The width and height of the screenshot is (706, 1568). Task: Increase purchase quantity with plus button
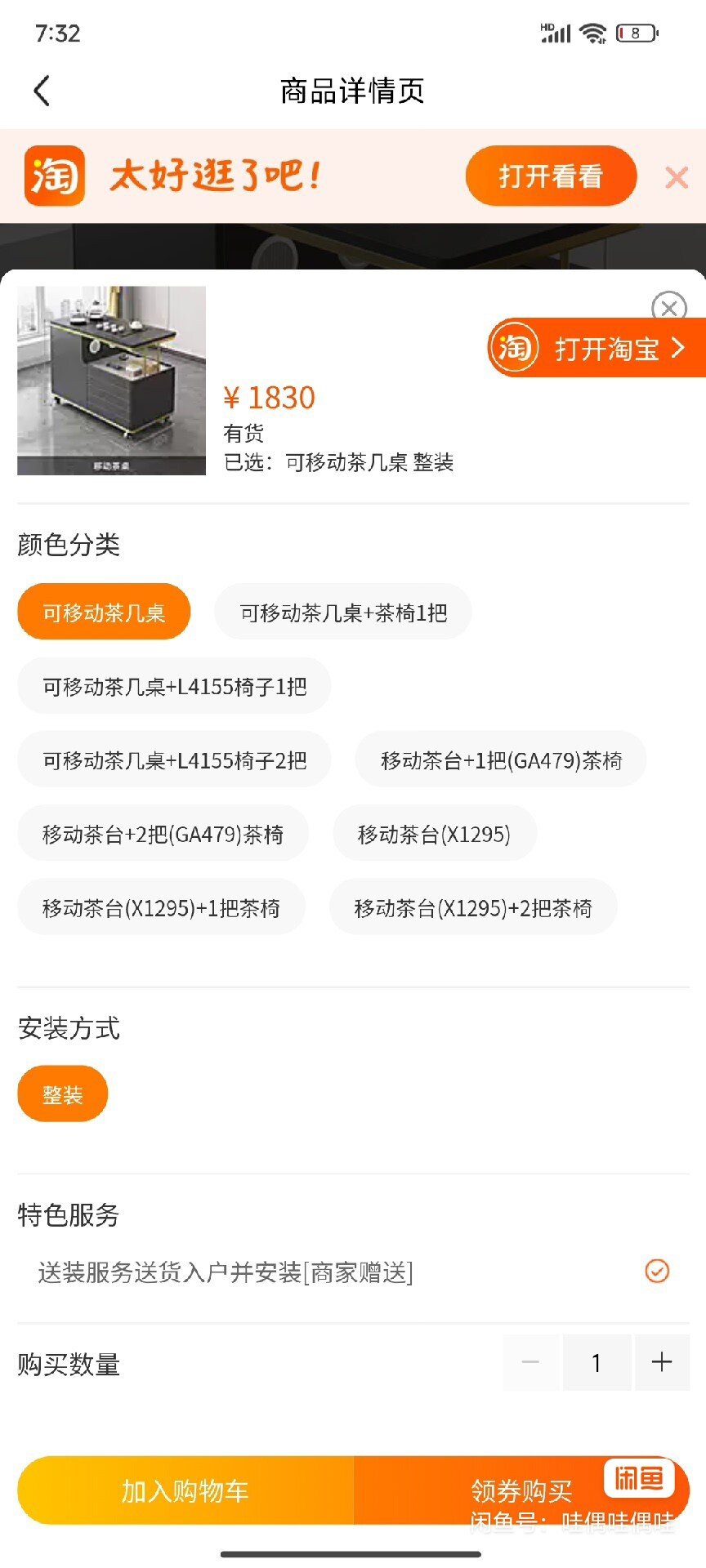click(x=661, y=1362)
